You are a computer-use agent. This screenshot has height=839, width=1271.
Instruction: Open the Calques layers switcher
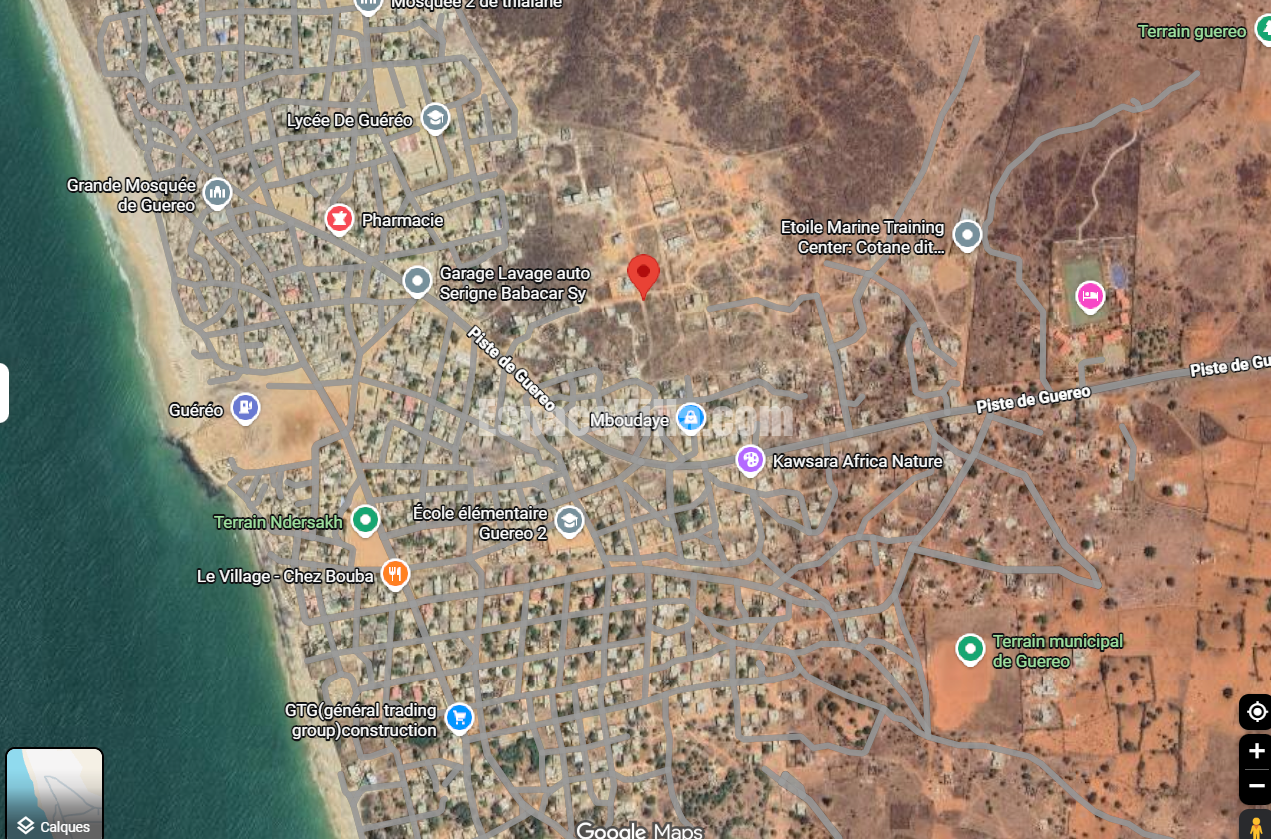(54, 793)
